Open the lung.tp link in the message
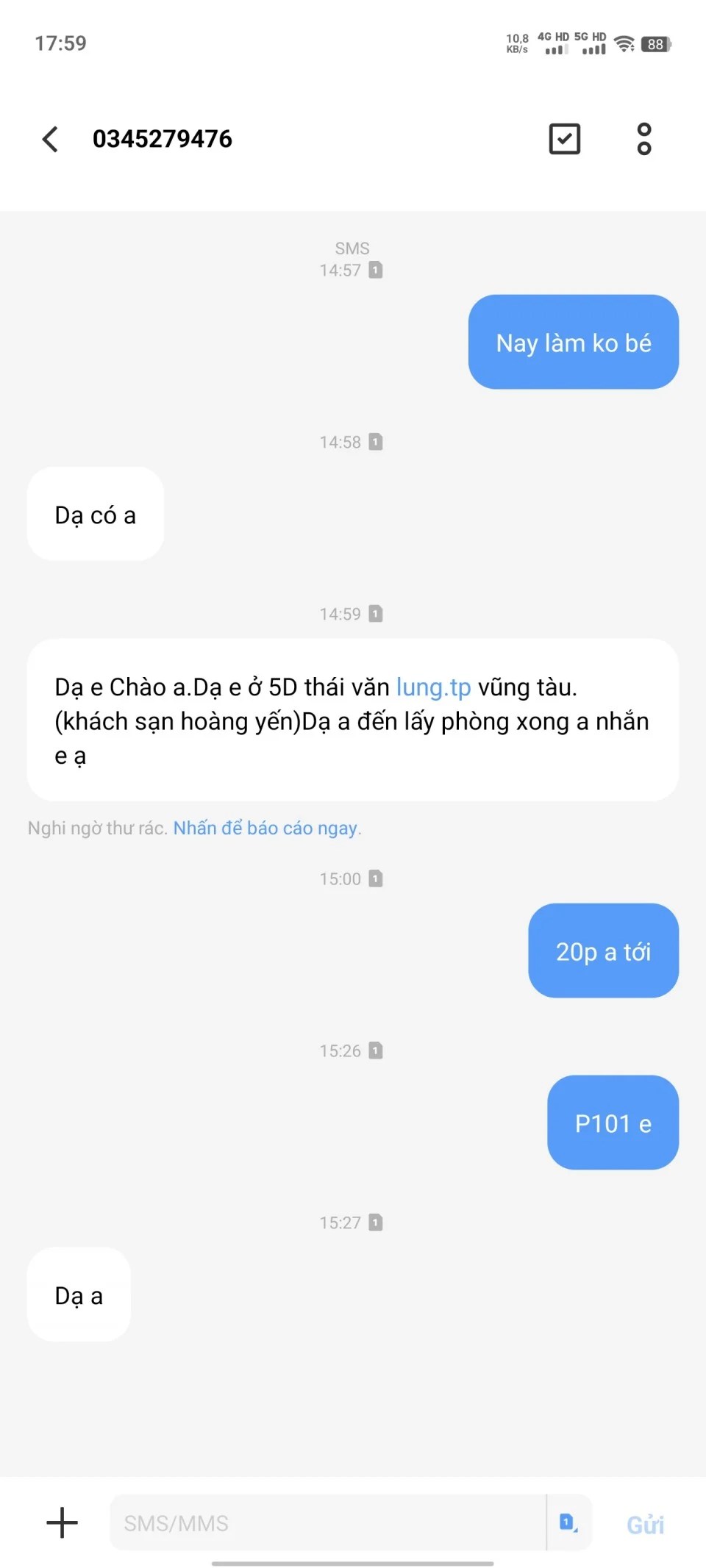Screen dimensions: 706x1568 pos(433,687)
